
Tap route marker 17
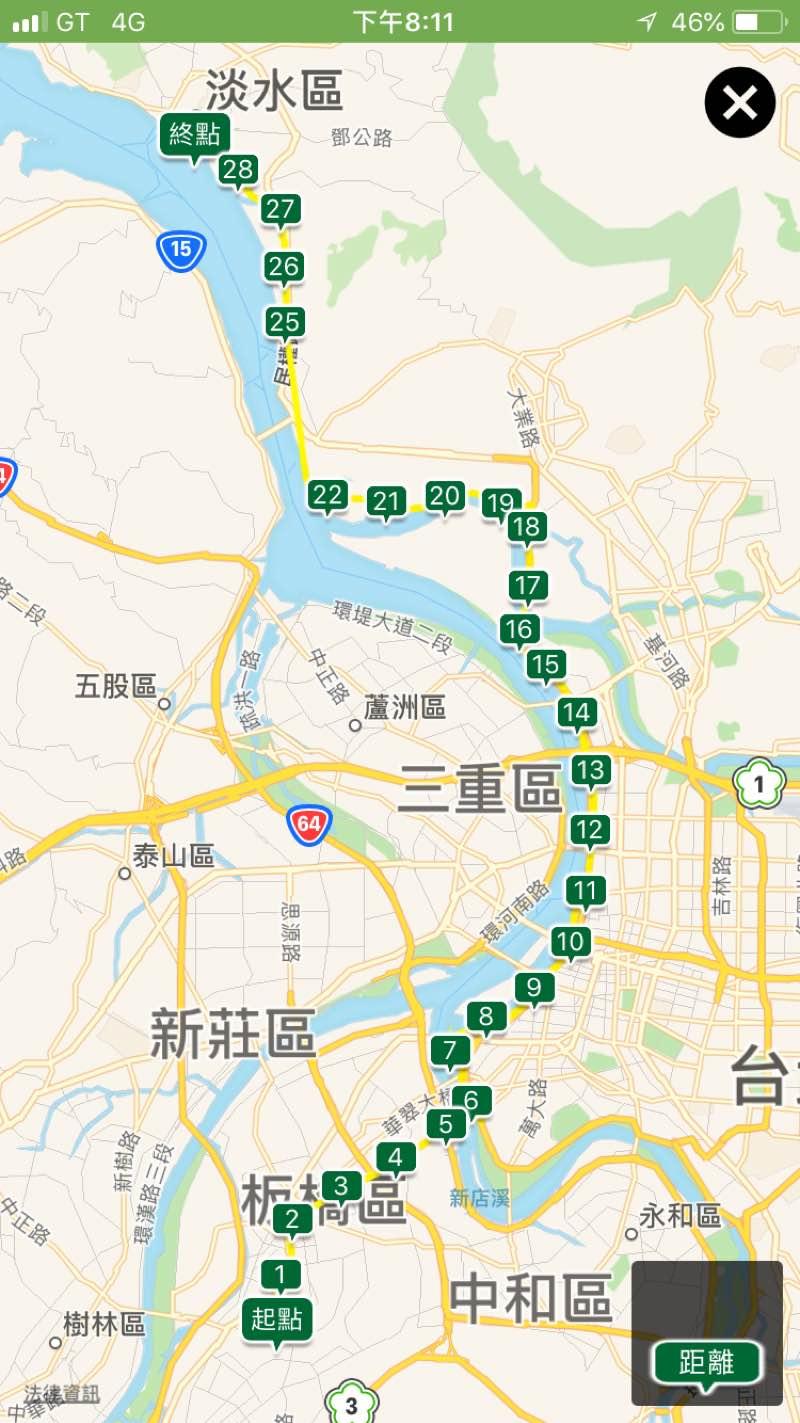527,585
